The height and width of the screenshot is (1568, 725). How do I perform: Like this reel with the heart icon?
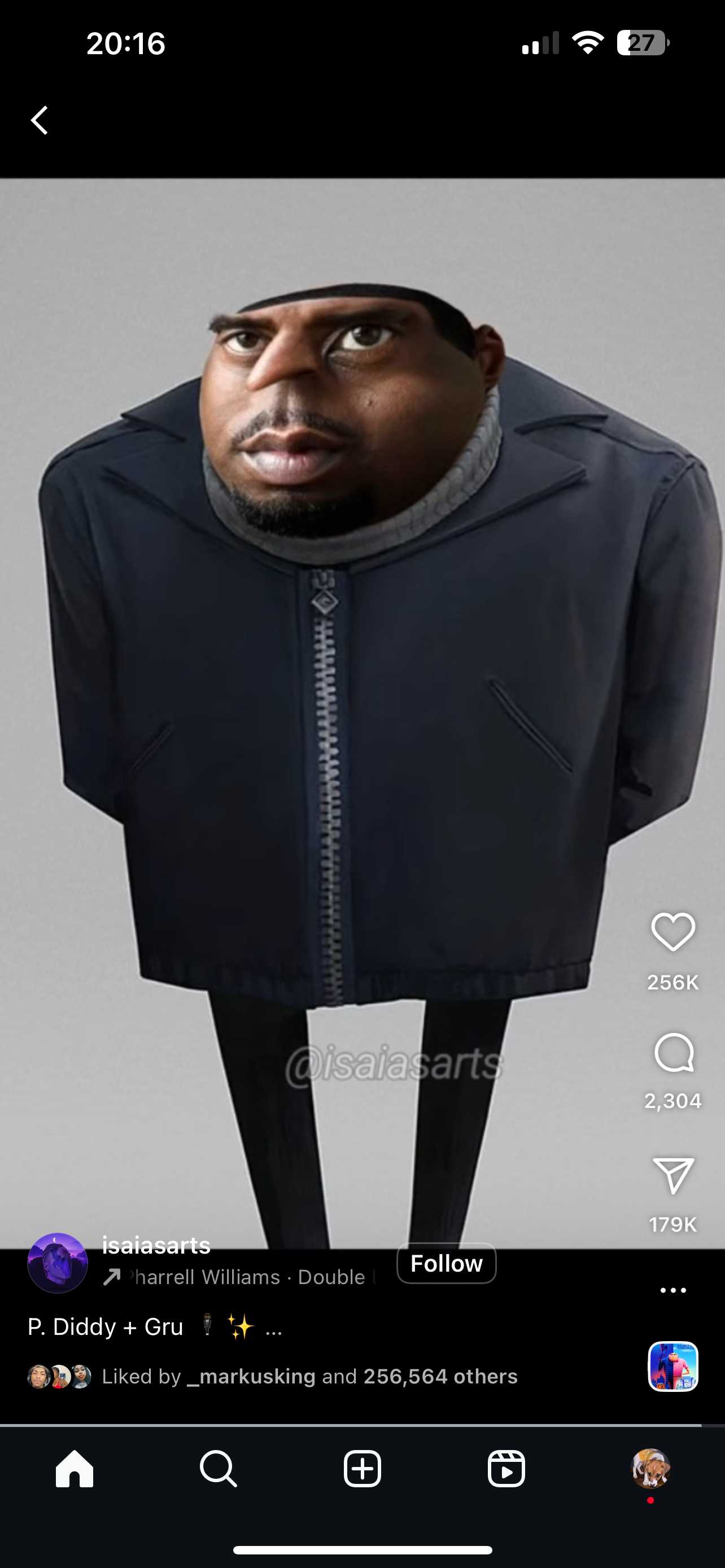coord(672,931)
